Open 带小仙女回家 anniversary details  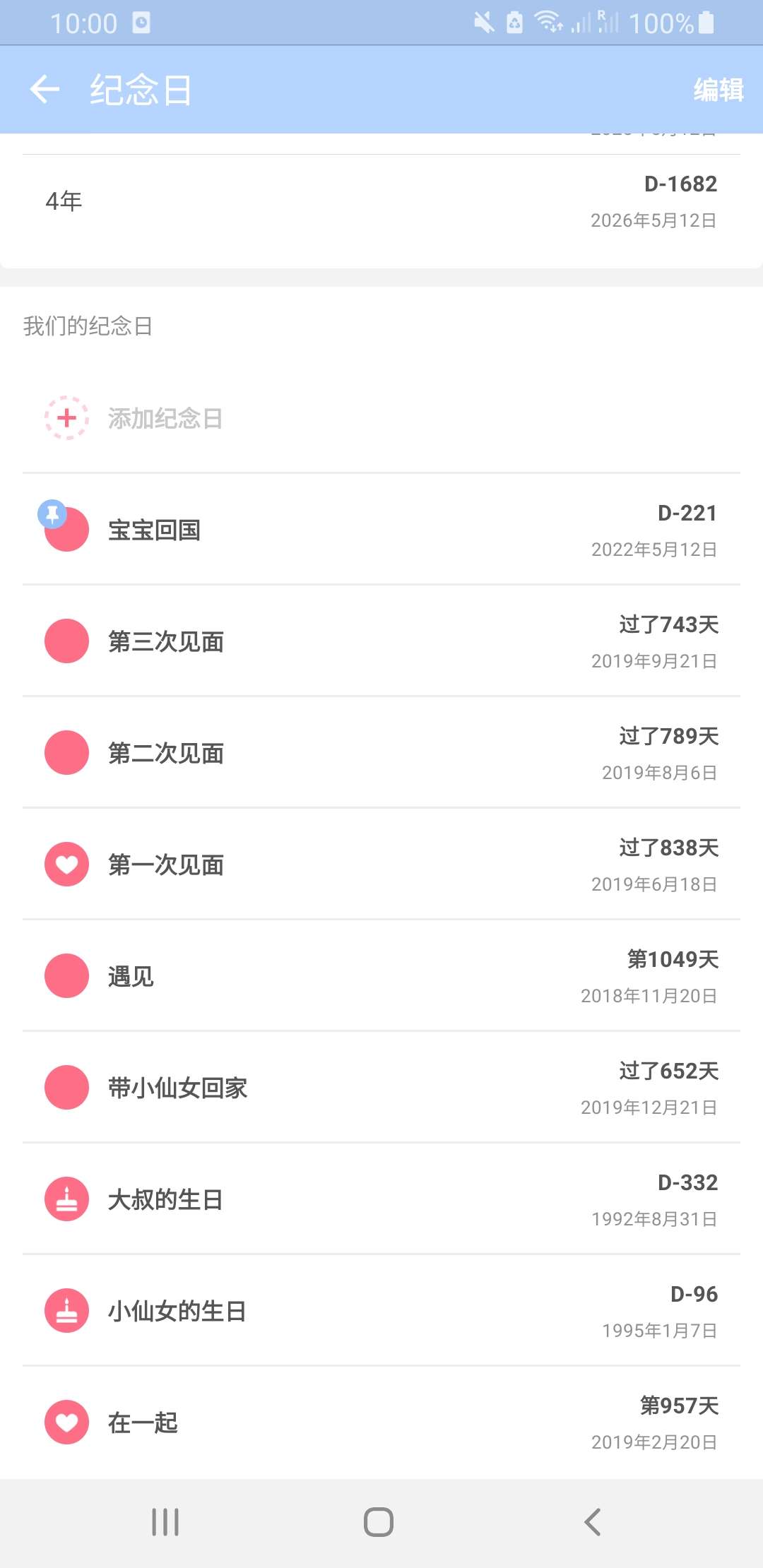point(381,1088)
